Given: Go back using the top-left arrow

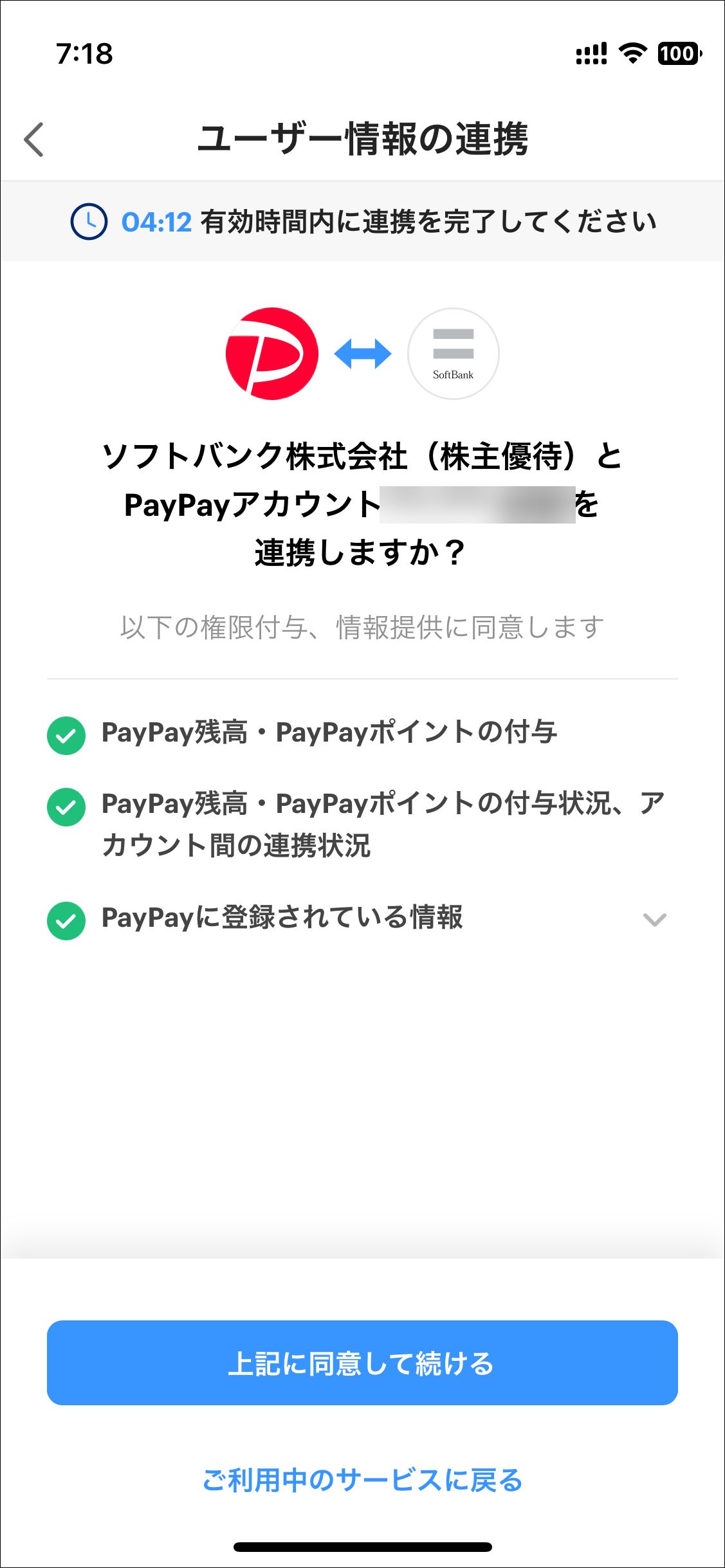Looking at the screenshot, I should pyautogui.click(x=34, y=140).
